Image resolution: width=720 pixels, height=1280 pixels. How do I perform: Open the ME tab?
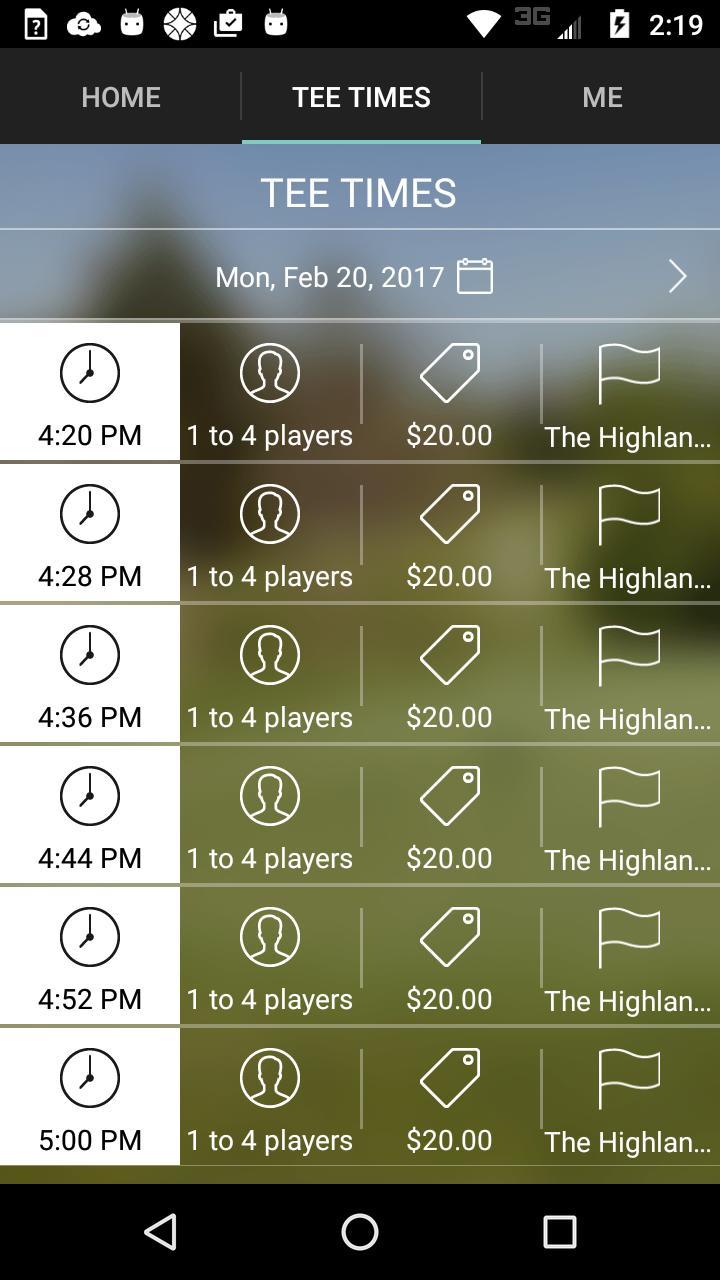tap(601, 96)
